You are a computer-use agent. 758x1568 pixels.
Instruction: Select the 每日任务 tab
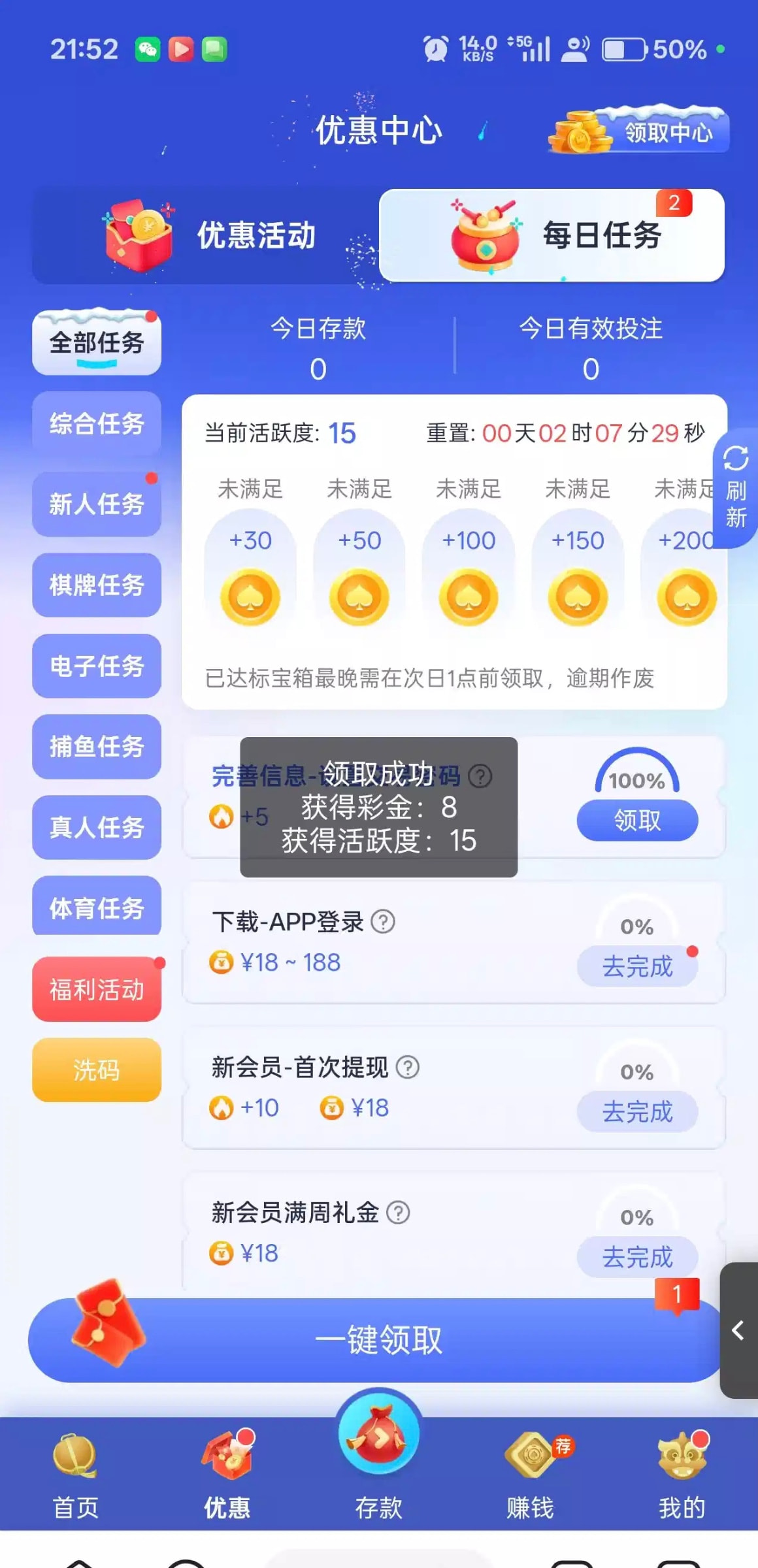pyautogui.click(x=552, y=236)
